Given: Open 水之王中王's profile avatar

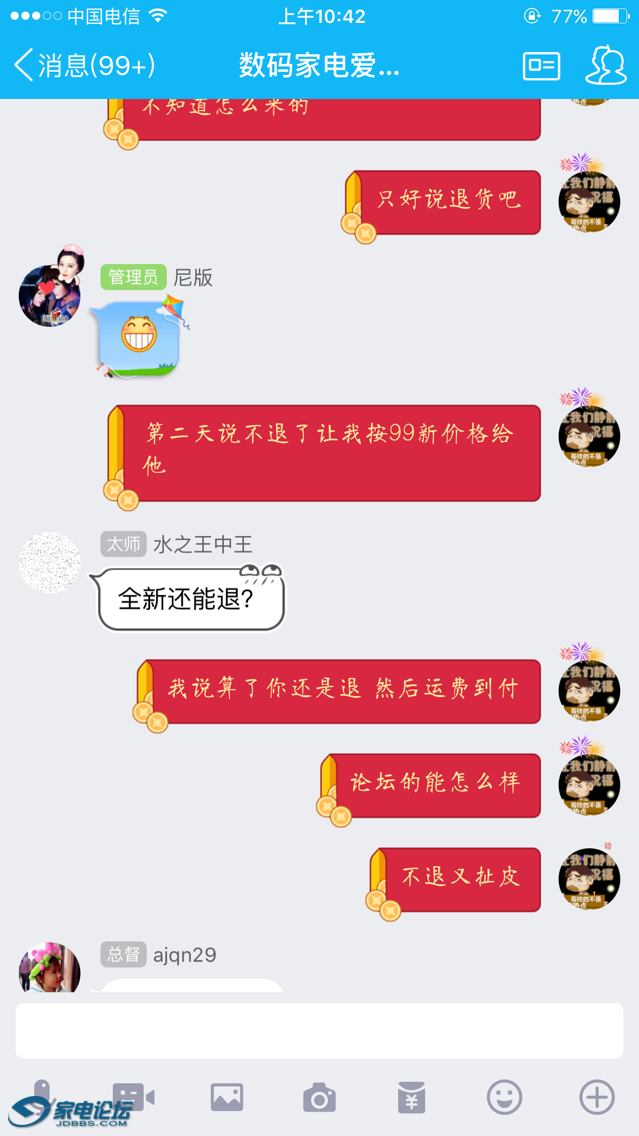Looking at the screenshot, I should tap(50, 562).
